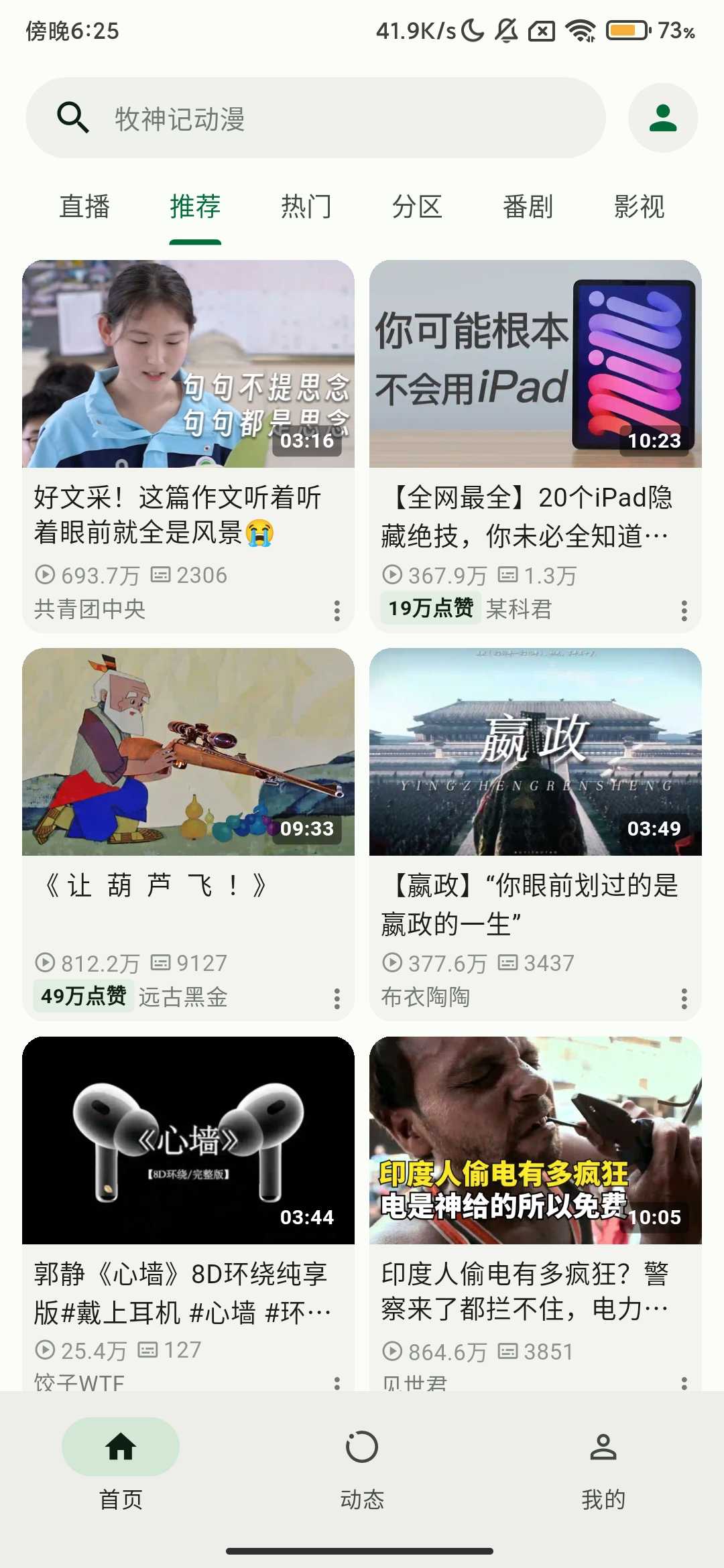Viewport: 724px width, 1568px height.
Task: Show the overflow menu for 某科君's video
Action: click(x=684, y=610)
